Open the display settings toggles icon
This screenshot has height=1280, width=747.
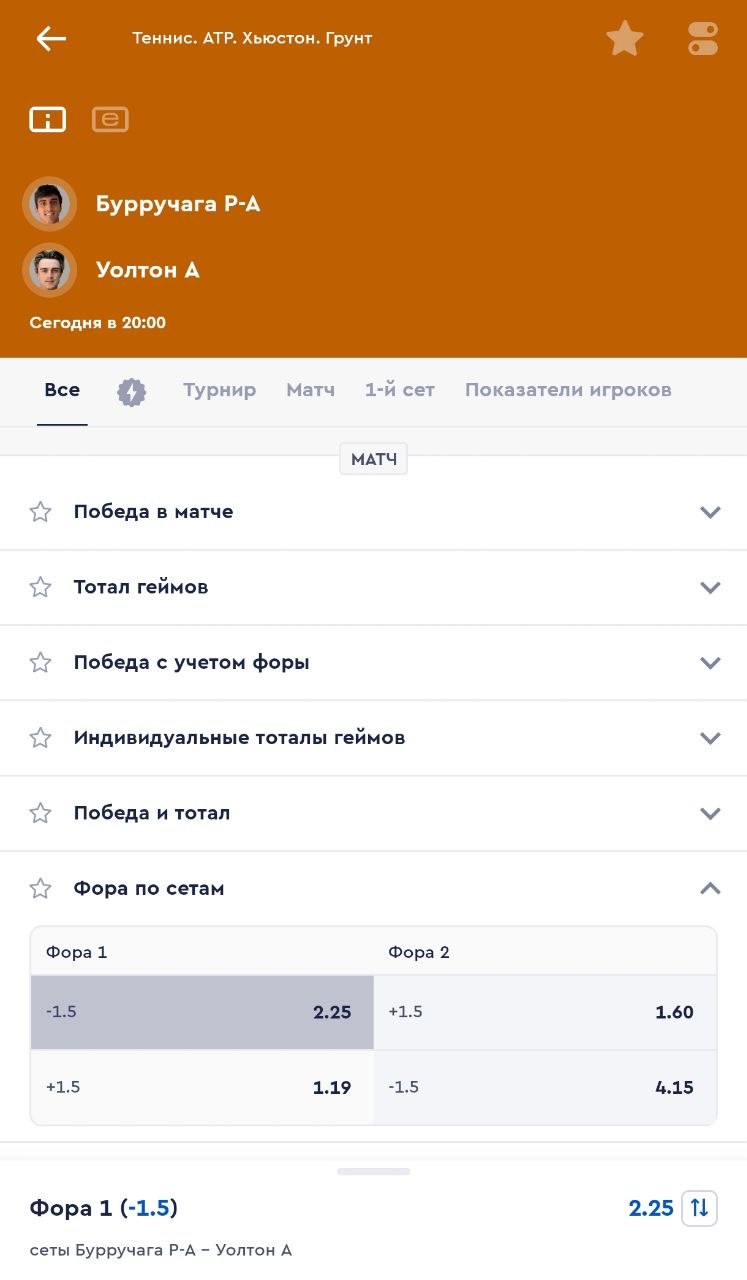703,39
